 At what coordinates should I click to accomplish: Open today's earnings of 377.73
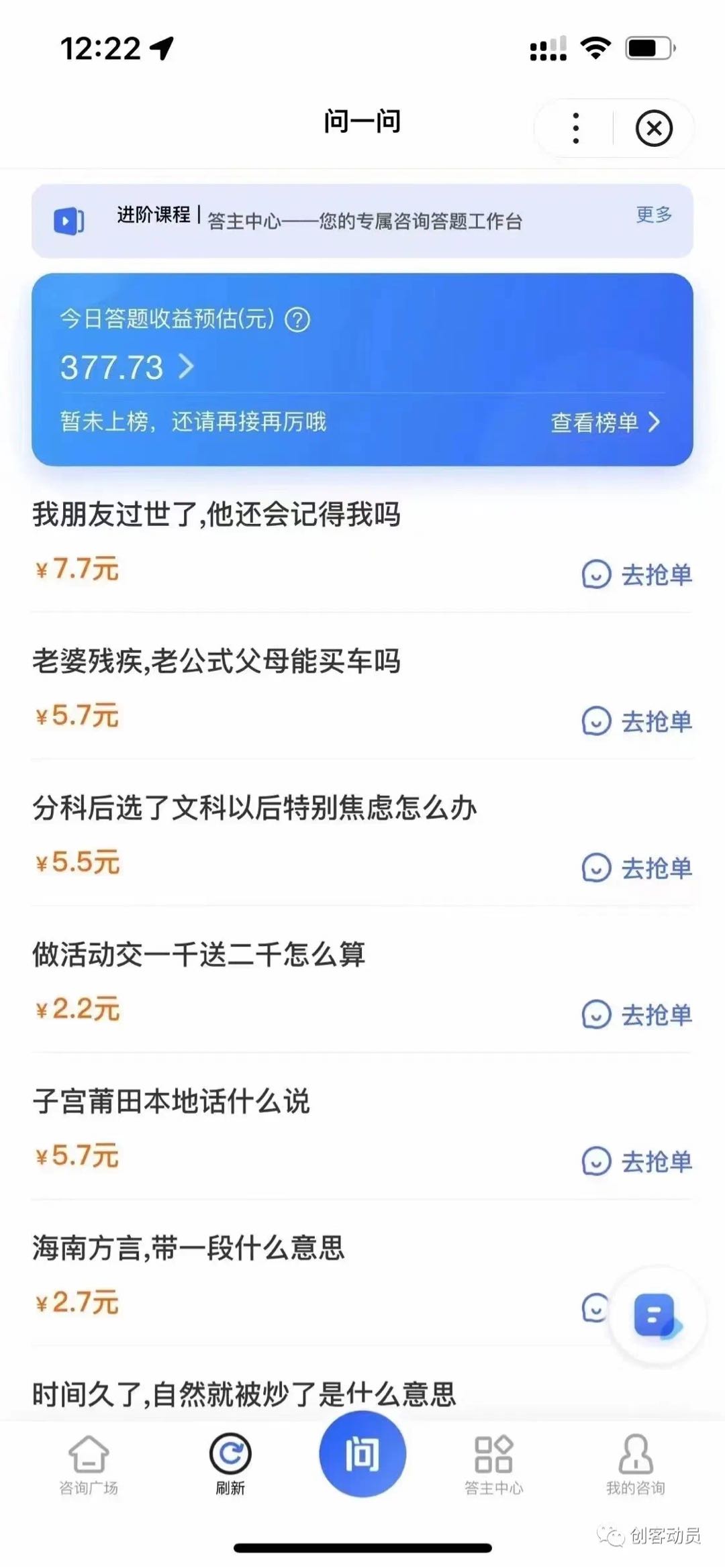(127, 367)
